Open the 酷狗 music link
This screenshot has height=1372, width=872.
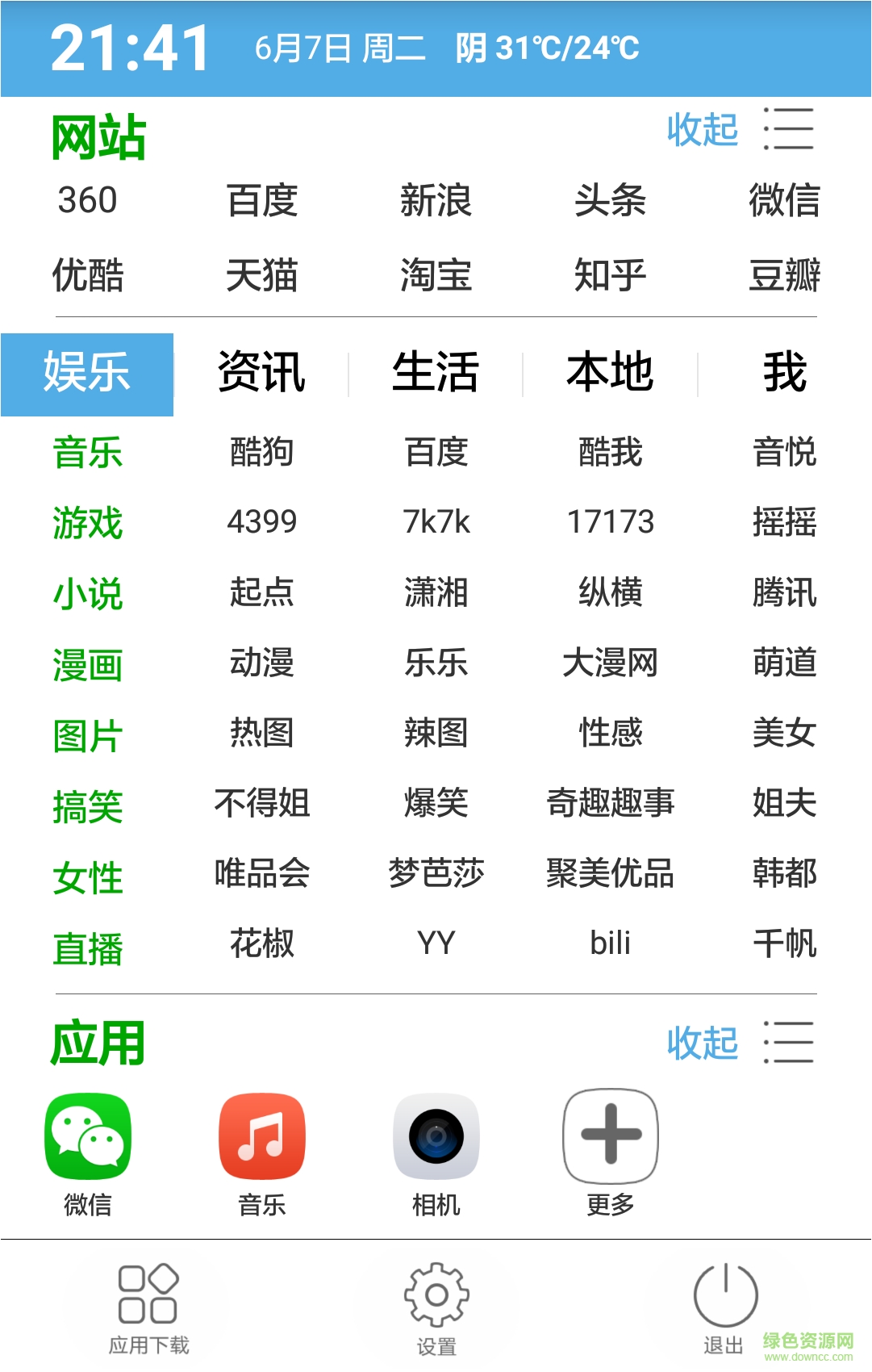[261, 454]
